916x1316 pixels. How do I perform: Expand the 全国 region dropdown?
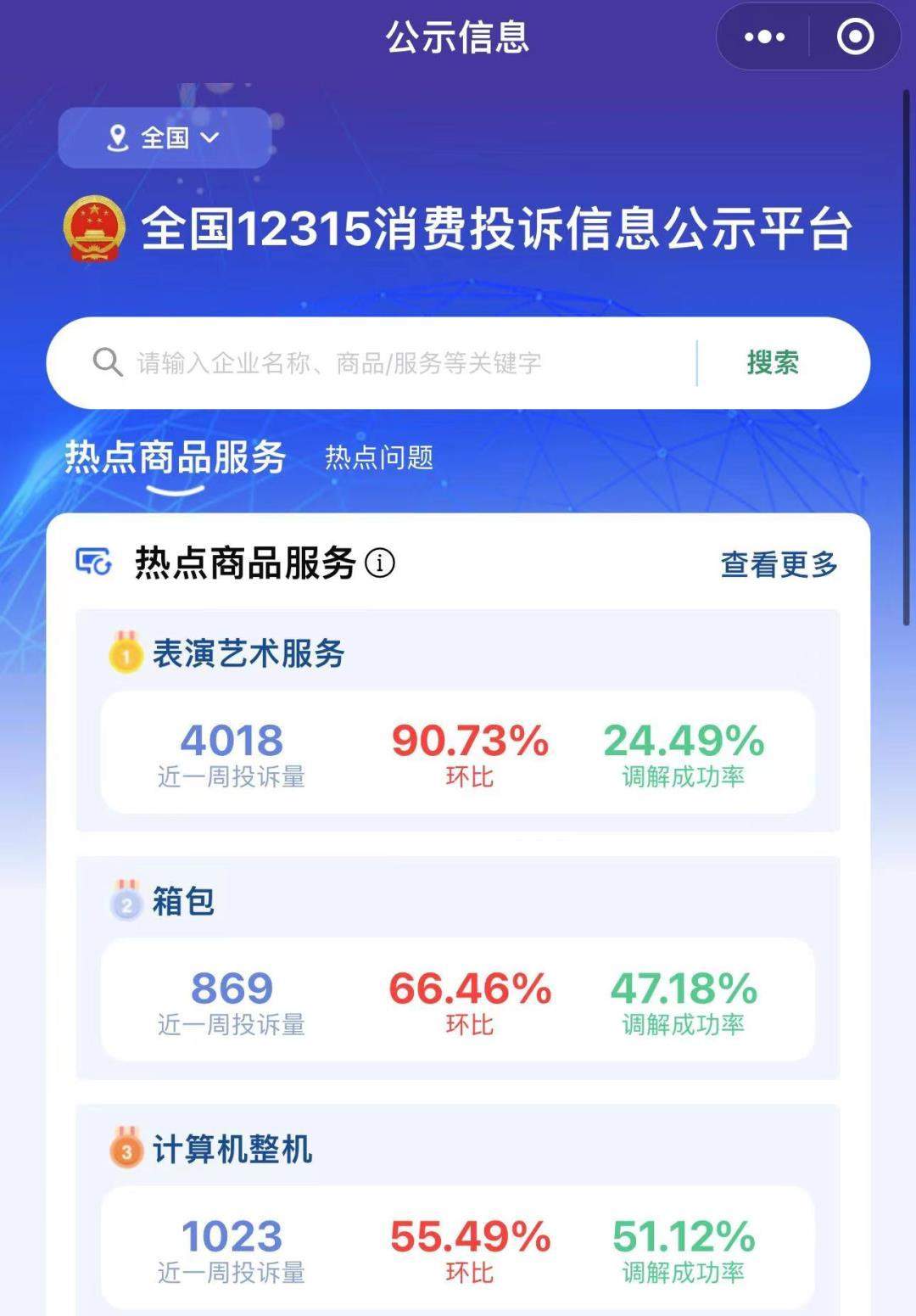pos(165,137)
